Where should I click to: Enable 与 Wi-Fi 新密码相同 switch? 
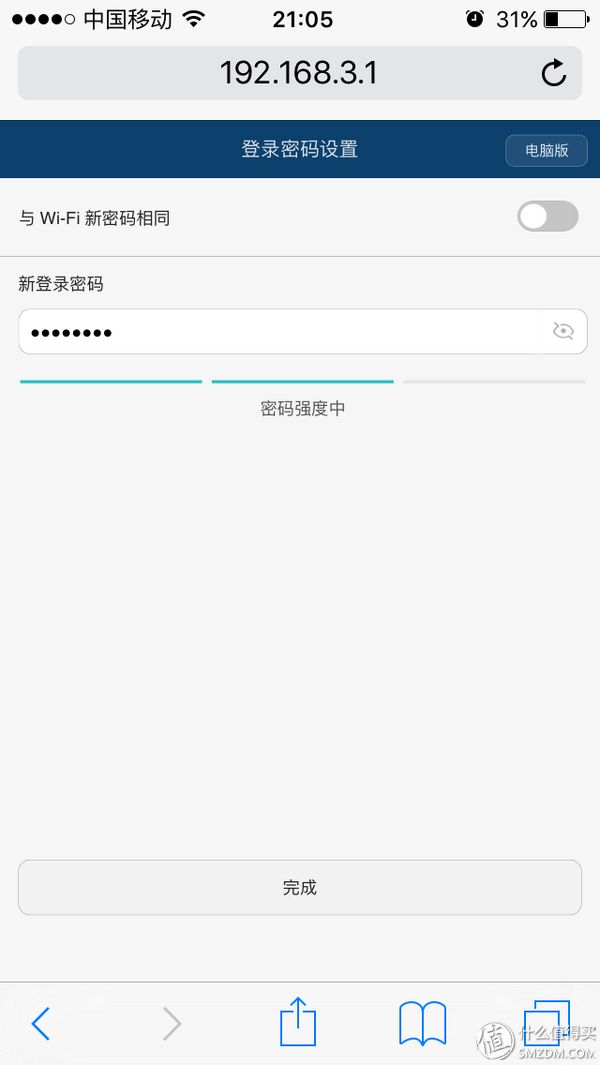coord(548,217)
